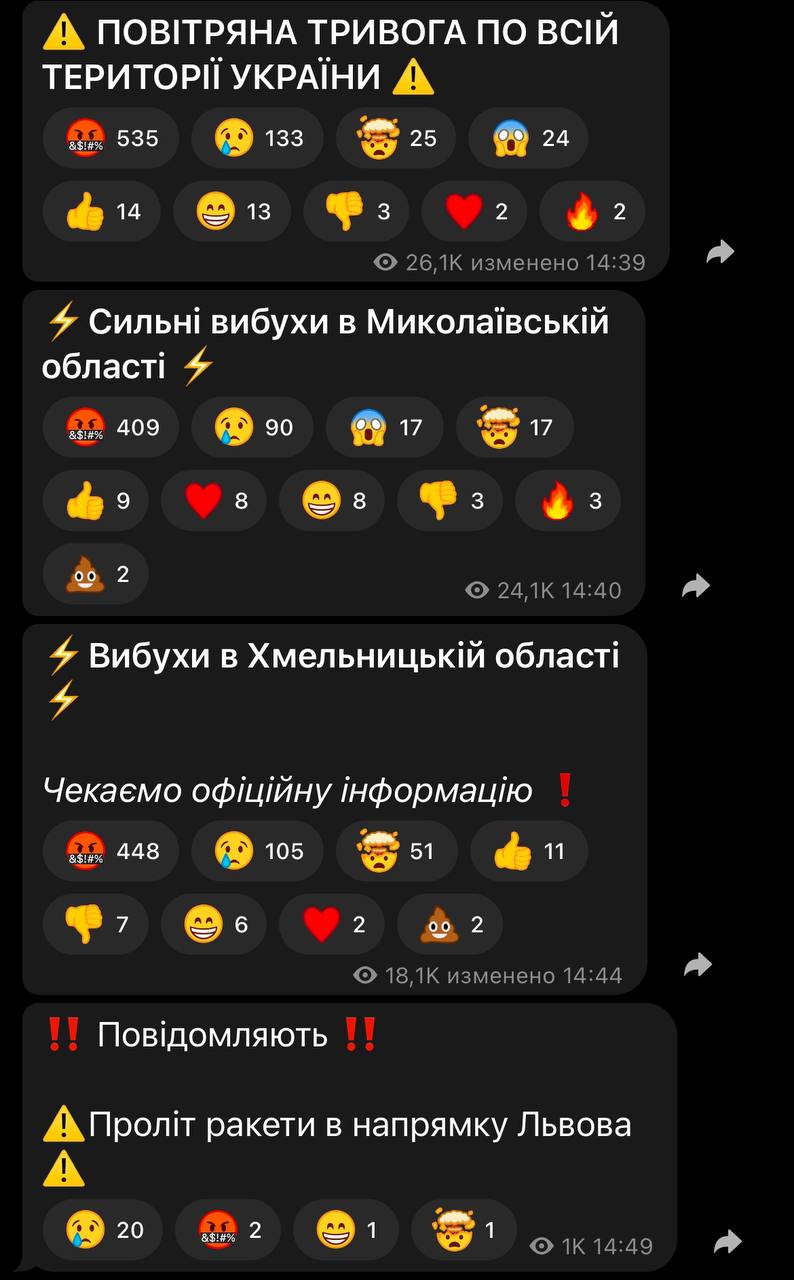Screen dimensions: 794x1280
Task: Add exploding head reaction showing 51
Action: tap(397, 851)
